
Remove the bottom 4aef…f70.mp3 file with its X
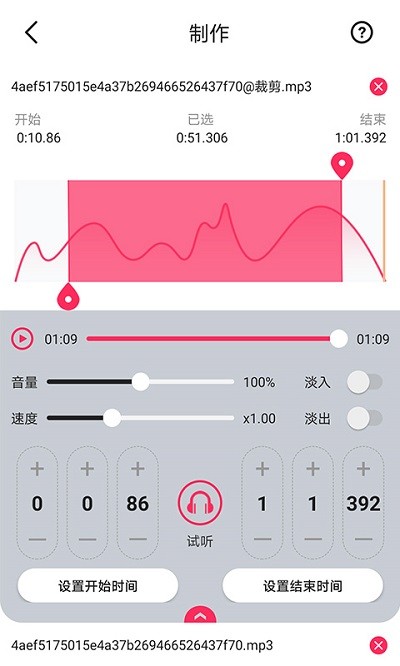[x=378, y=646]
